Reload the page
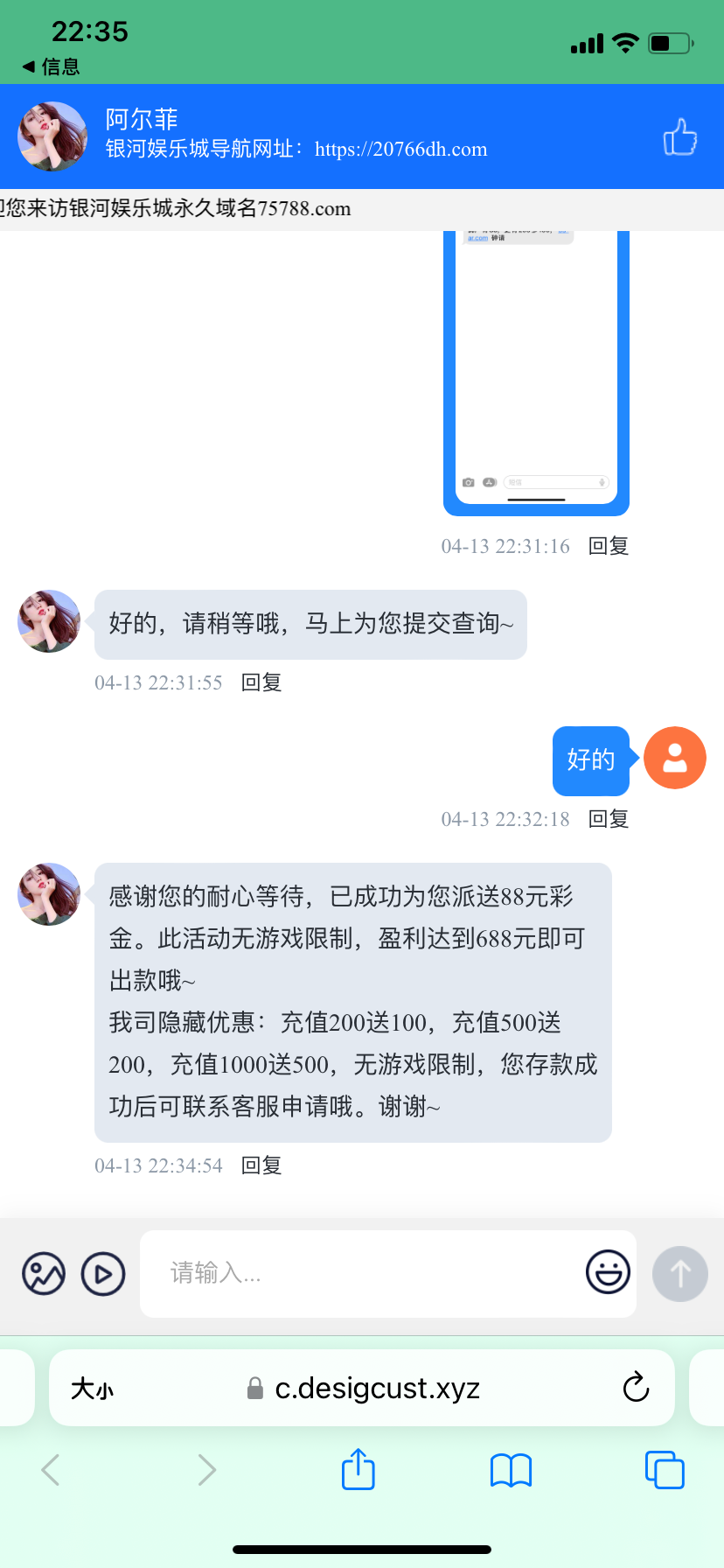This screenshot has width=724, height=1568. pos(636,1388)
